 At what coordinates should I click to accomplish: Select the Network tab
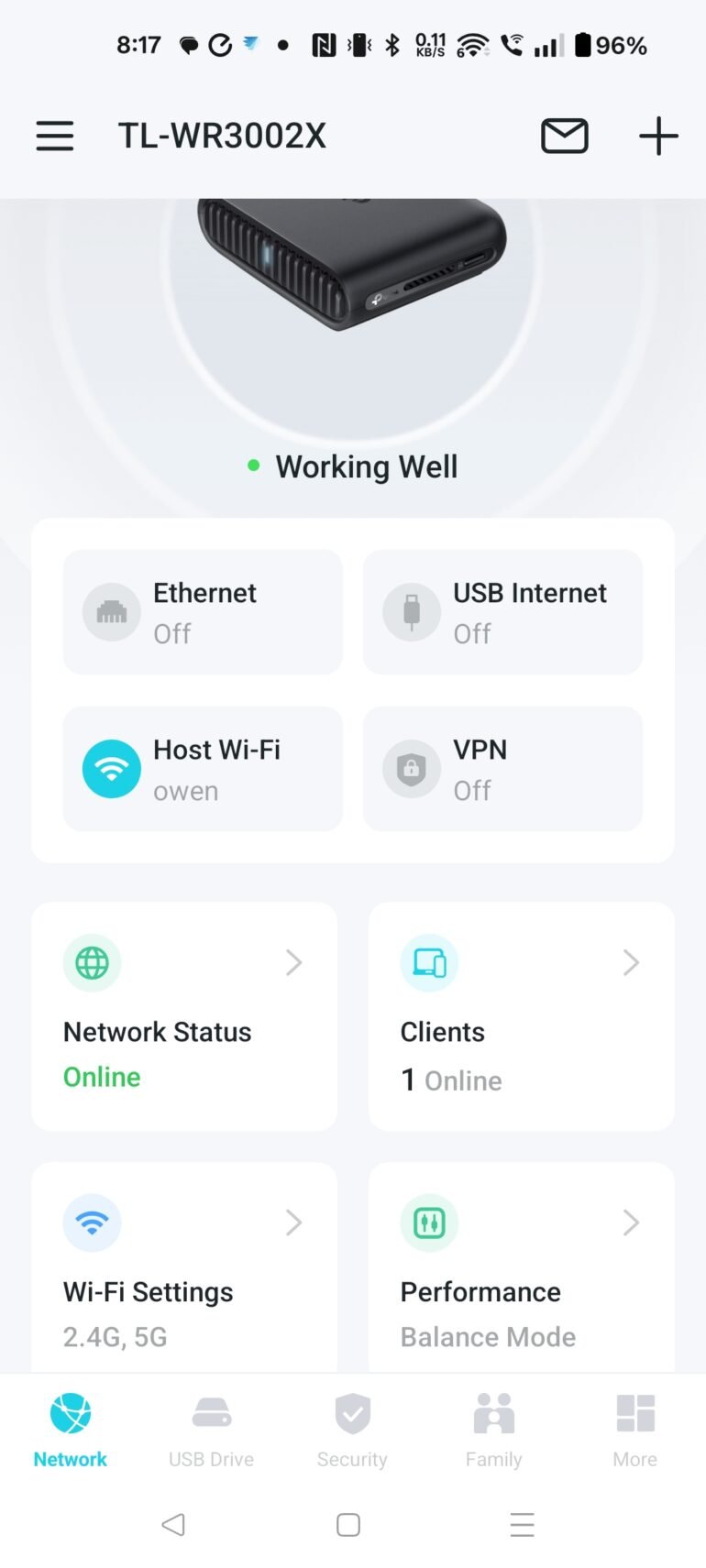point(71,1431)
